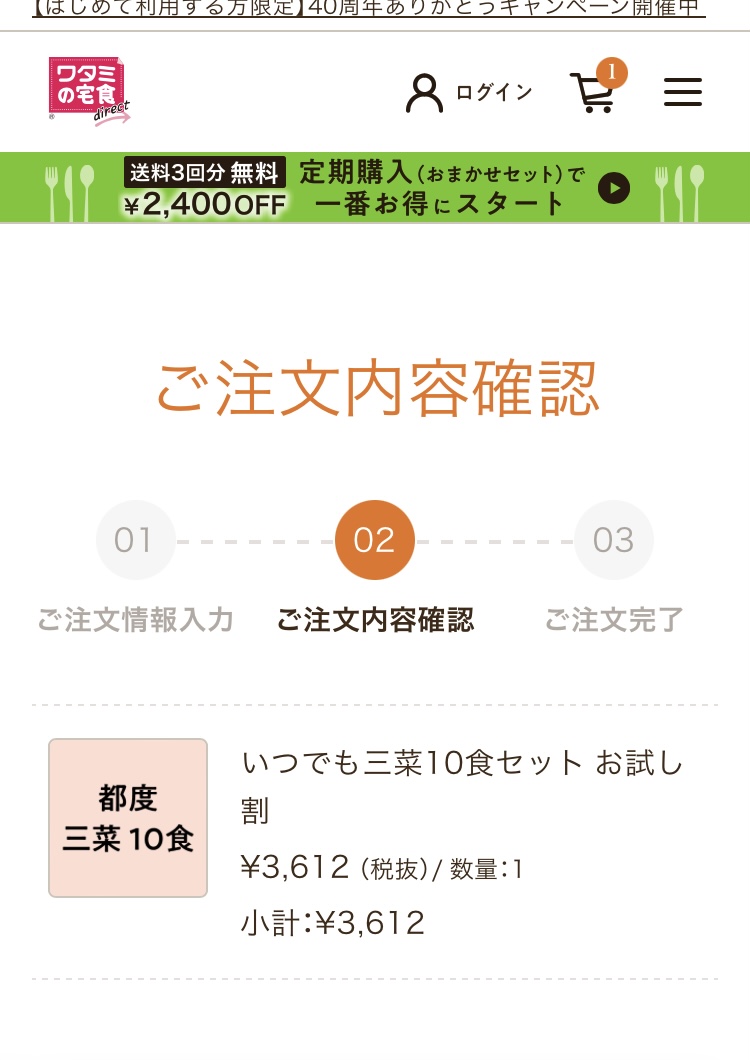Tap the ログイン account button
The image size is (750, 1060).
point(468,93)
